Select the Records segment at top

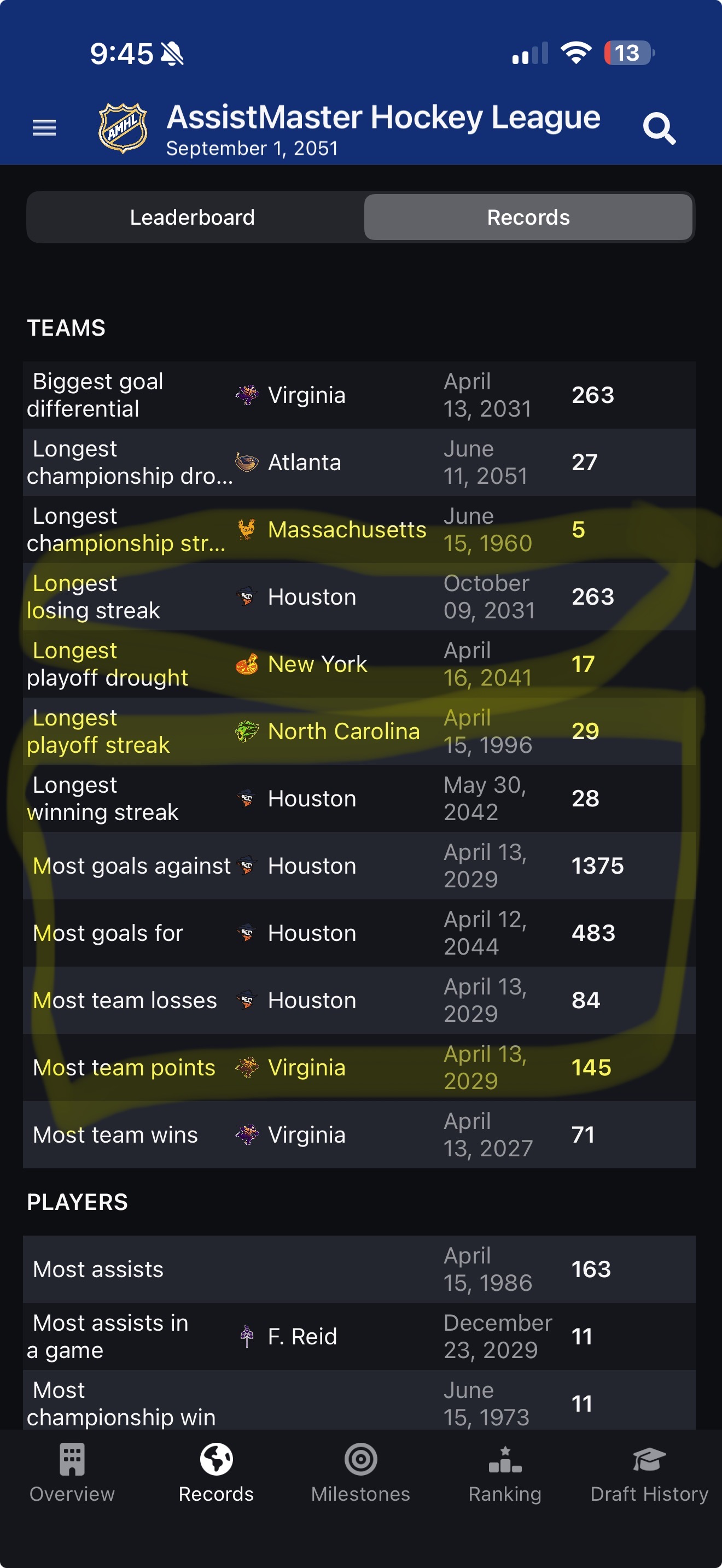528,217
